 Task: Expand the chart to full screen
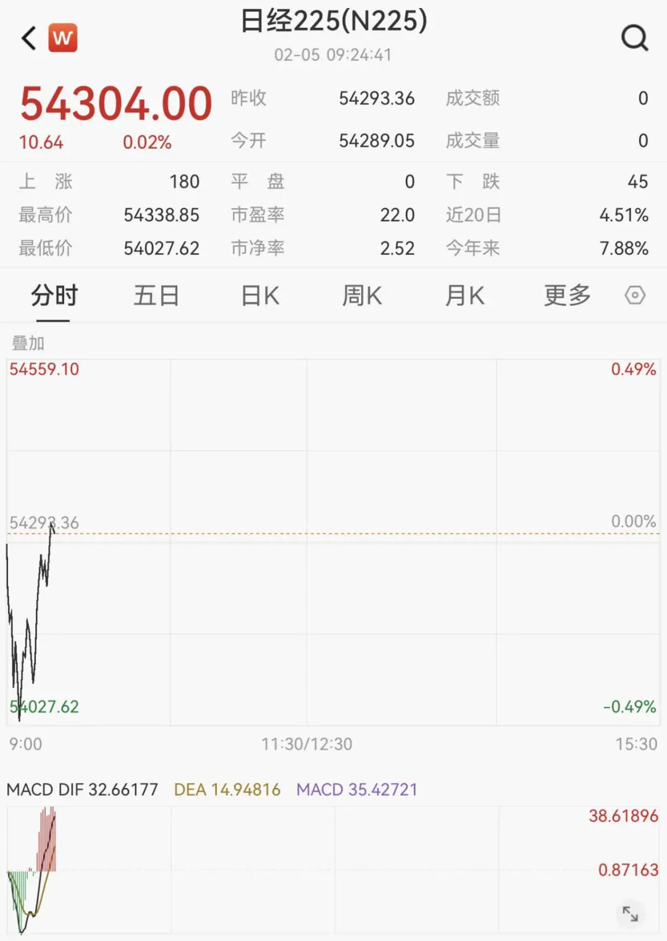[x=630, y=913]
